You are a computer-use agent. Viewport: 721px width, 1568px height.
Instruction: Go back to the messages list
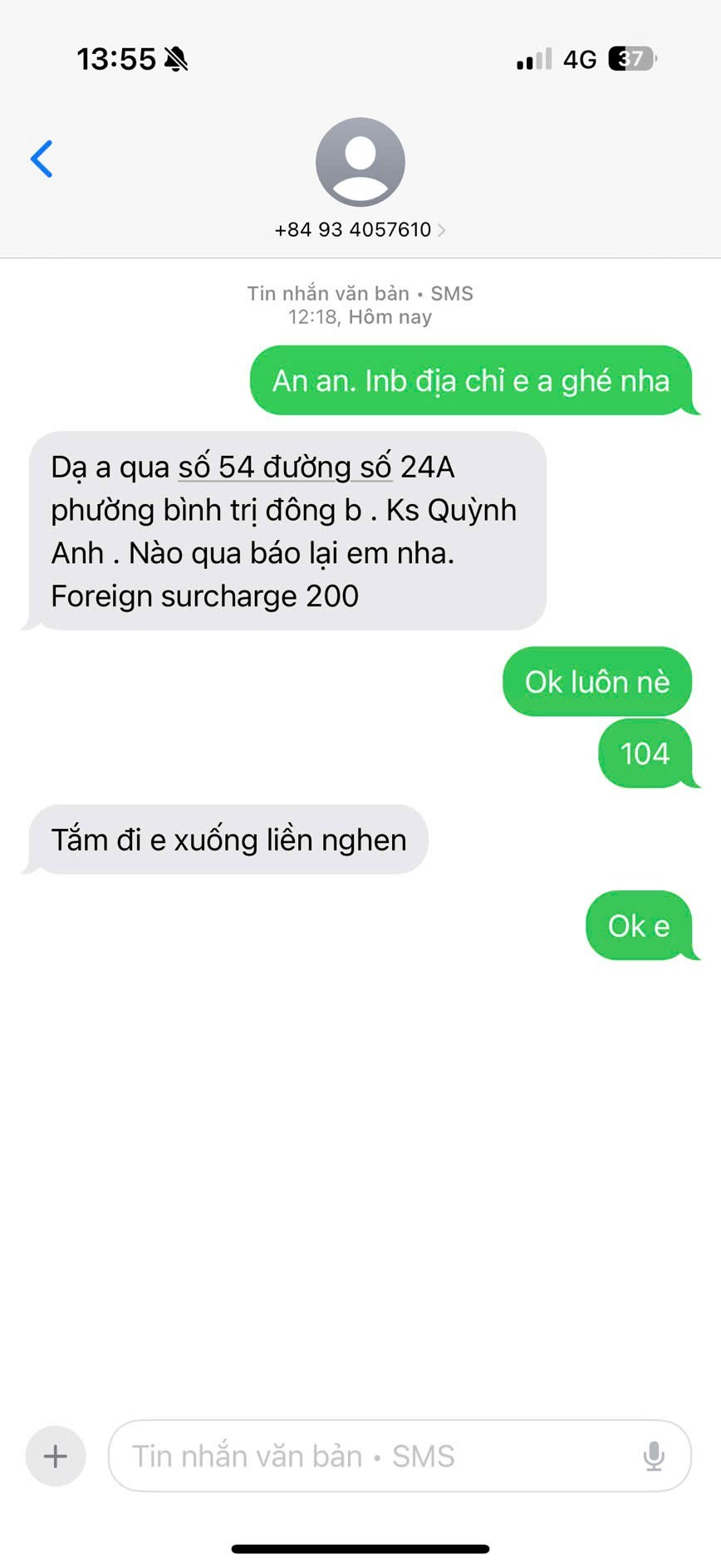click(x=42, y=159)
